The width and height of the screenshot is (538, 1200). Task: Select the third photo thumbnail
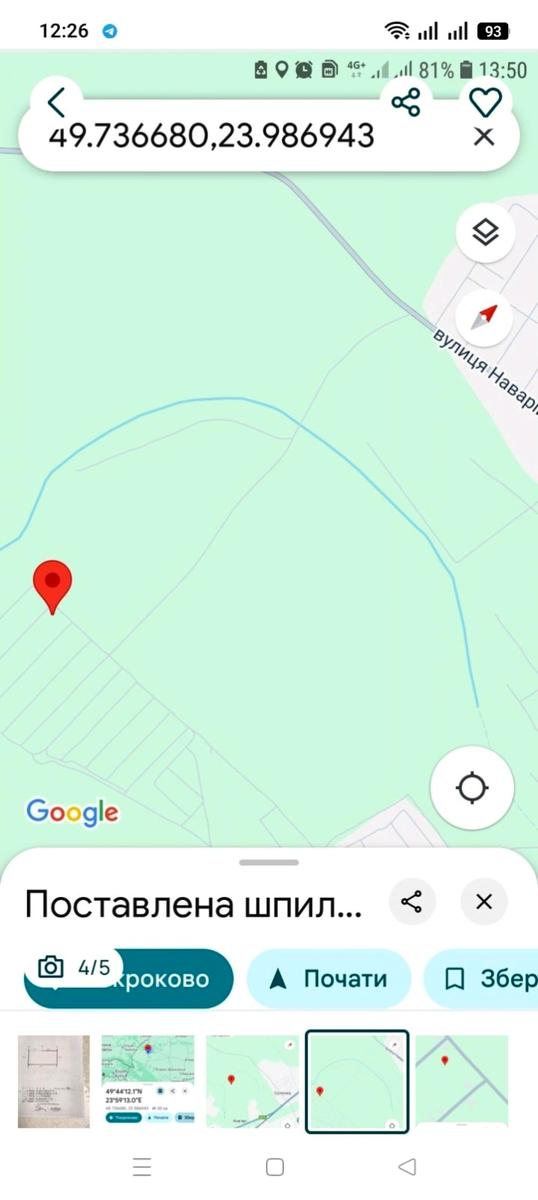(252, 1081)
